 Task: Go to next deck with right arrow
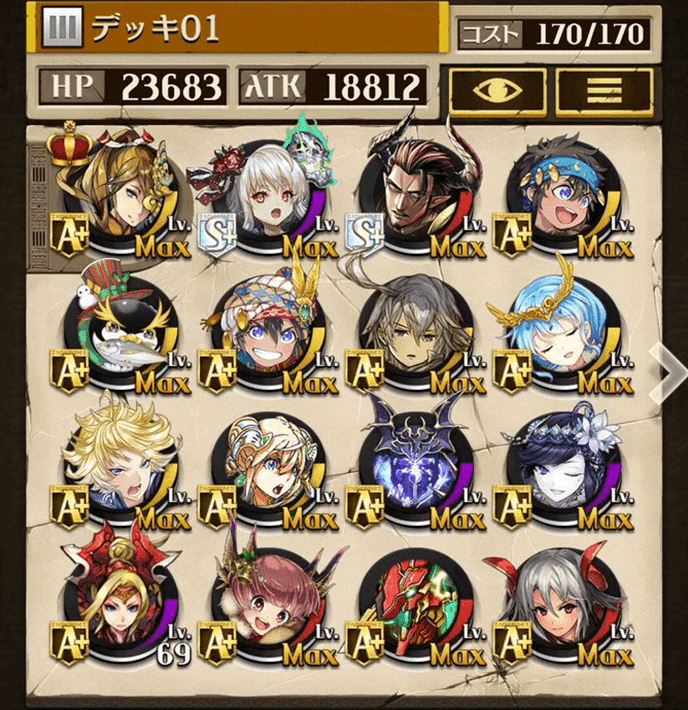pos(667,371)
